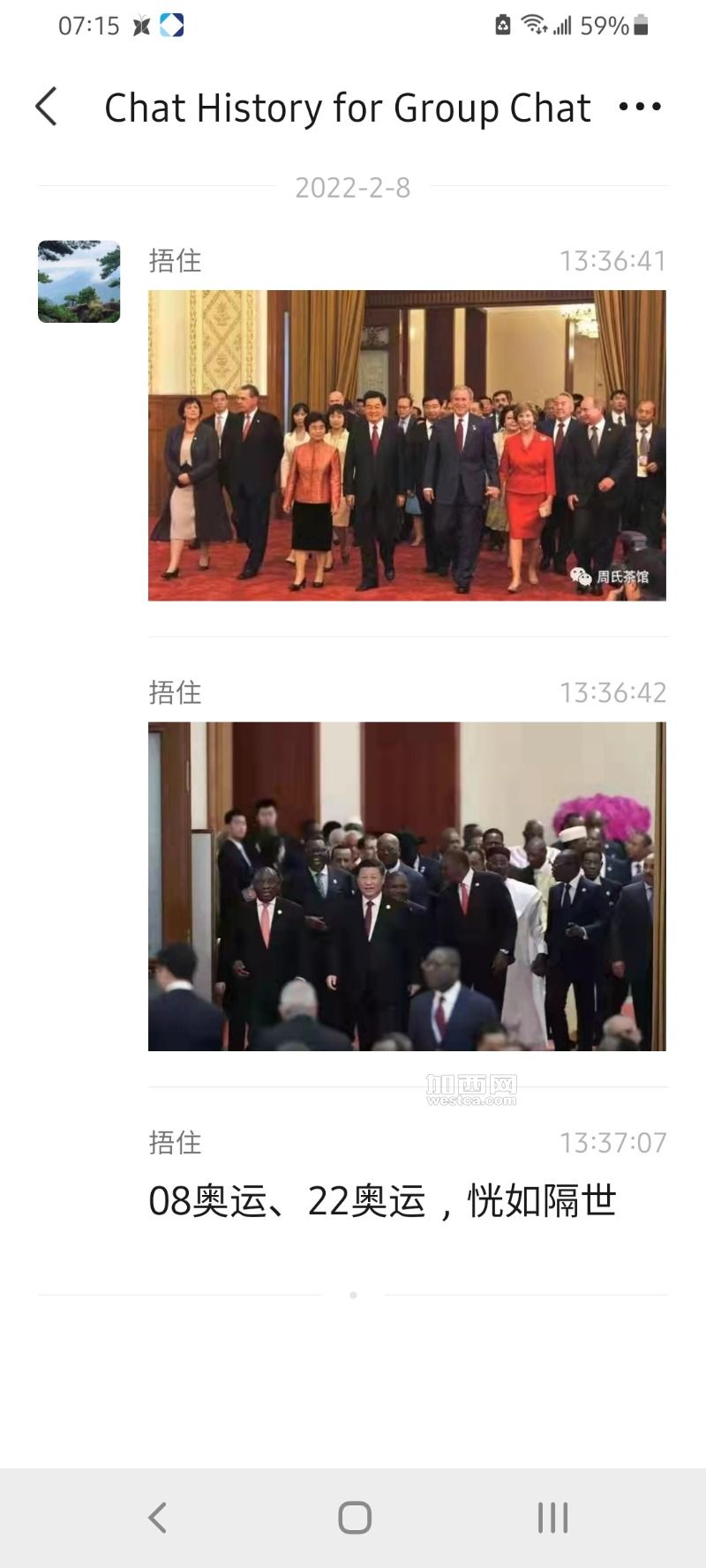This screenshot has height=1568, width=706.
Task: Open the three-dot overflow menu
Action: (x=640, y=107)
